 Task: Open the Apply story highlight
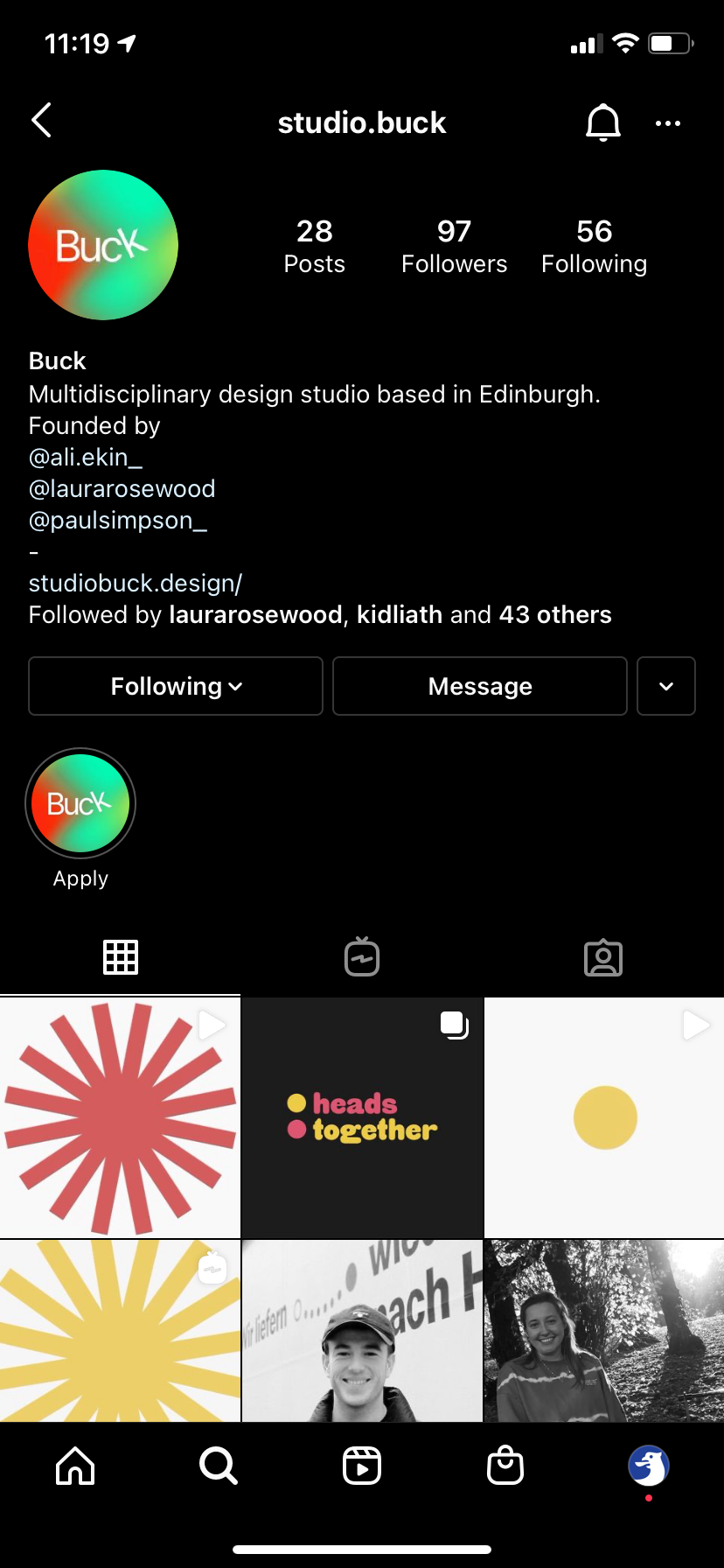tap(80, 803)
